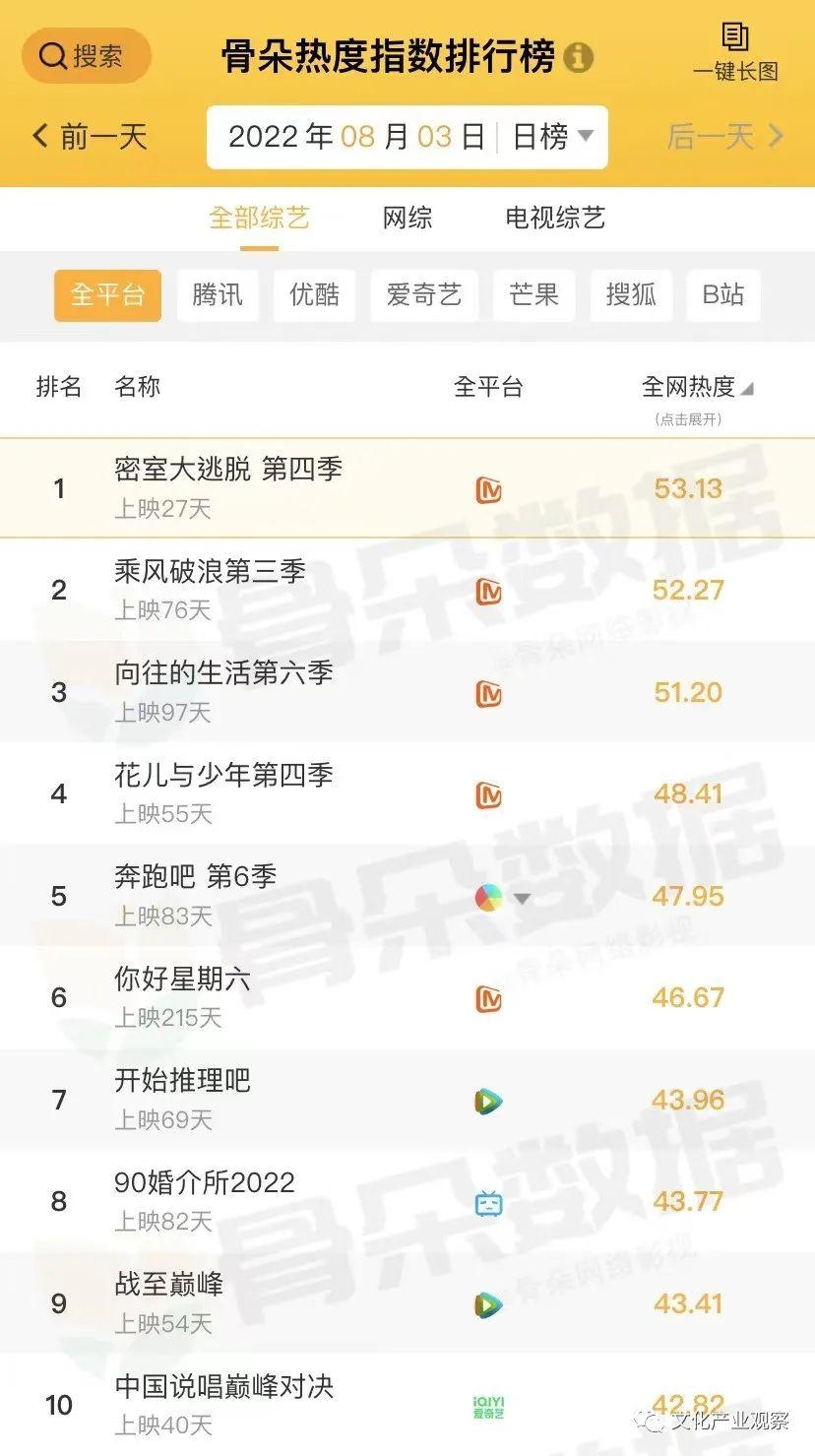This screenshot has width=815, height=1456.
Task: Filter by the 爱奇艺 platform
Action: coord(423,294)
